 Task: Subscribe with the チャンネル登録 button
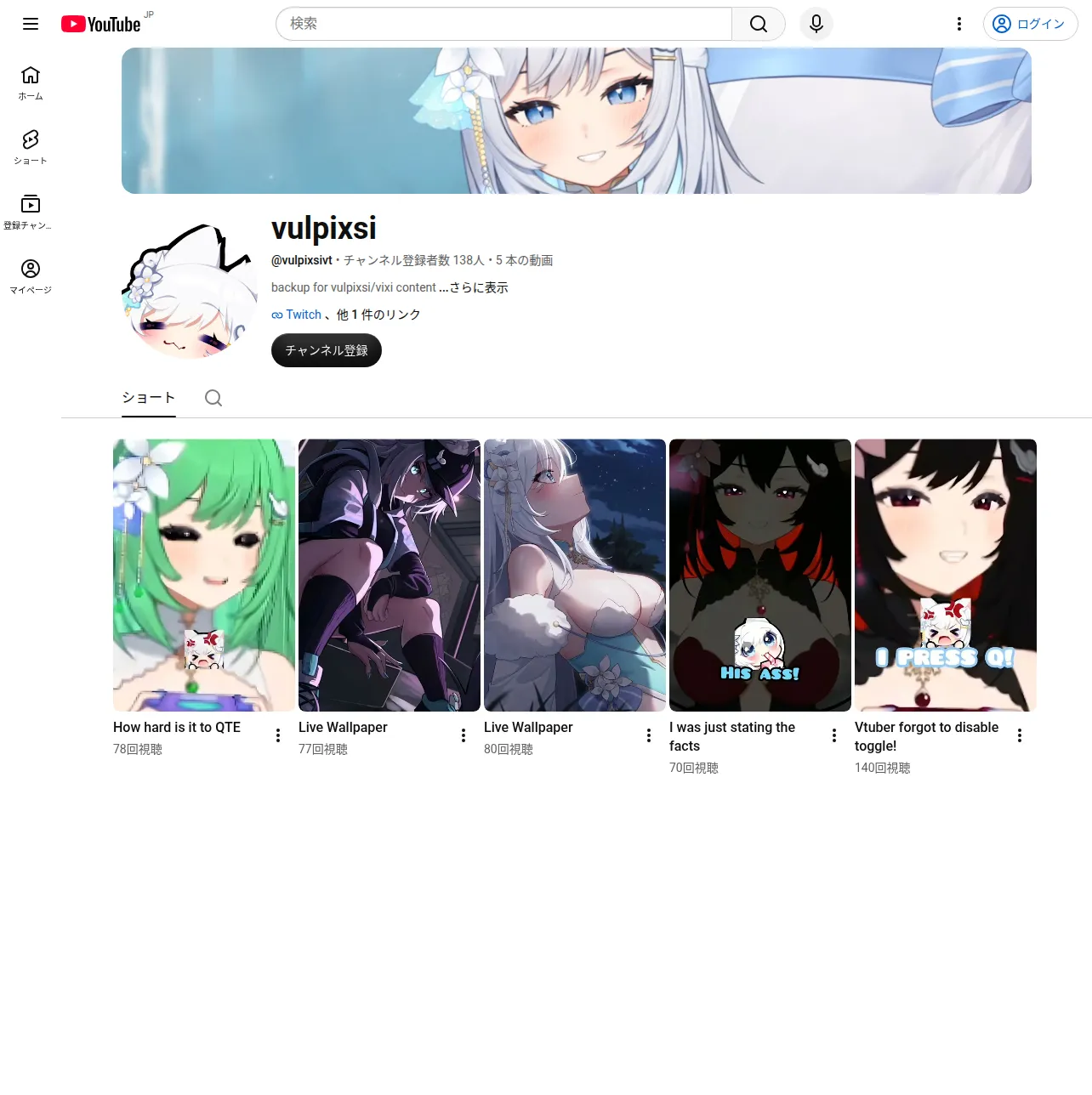[x=327, y=350]
